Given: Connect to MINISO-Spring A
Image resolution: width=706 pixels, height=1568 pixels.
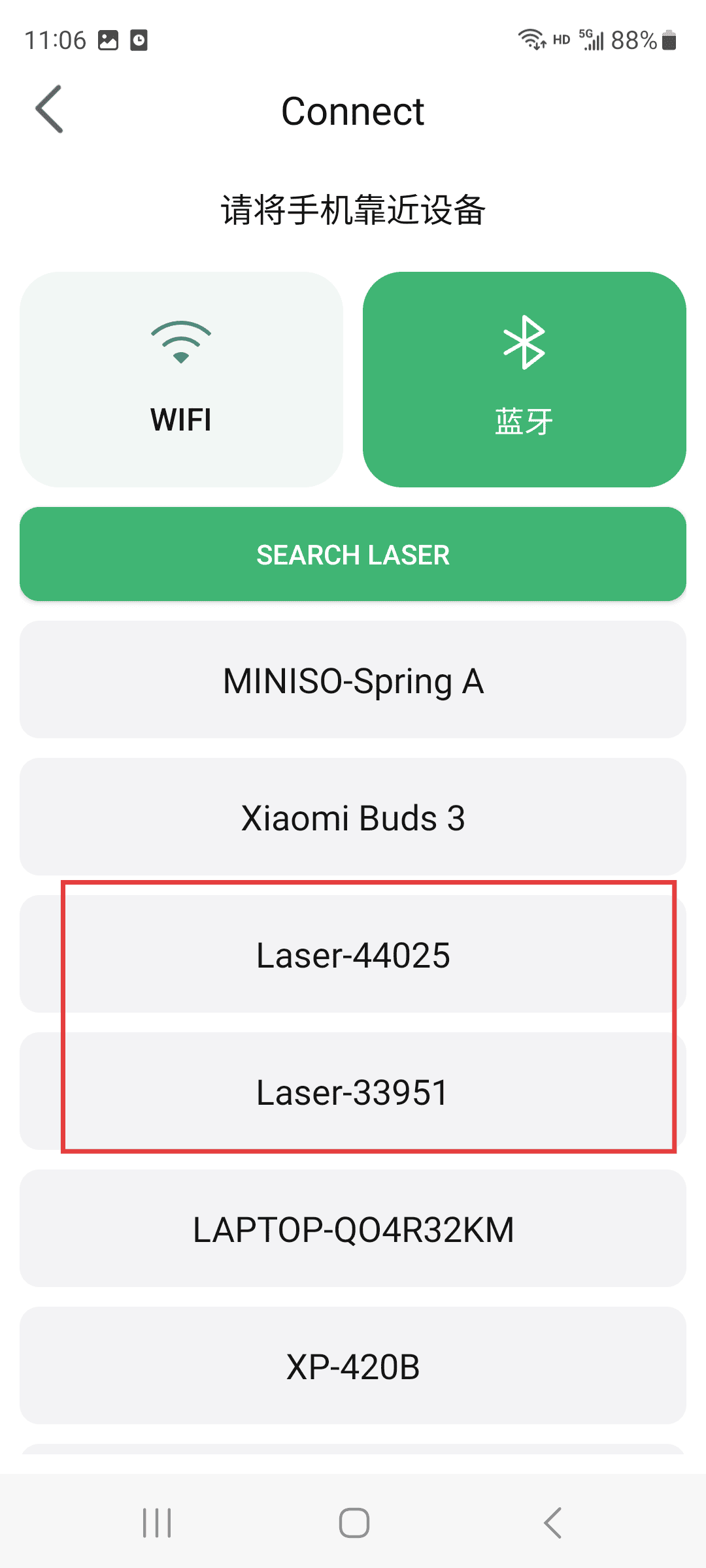Looking at the screenshot, I should point(353,680).
